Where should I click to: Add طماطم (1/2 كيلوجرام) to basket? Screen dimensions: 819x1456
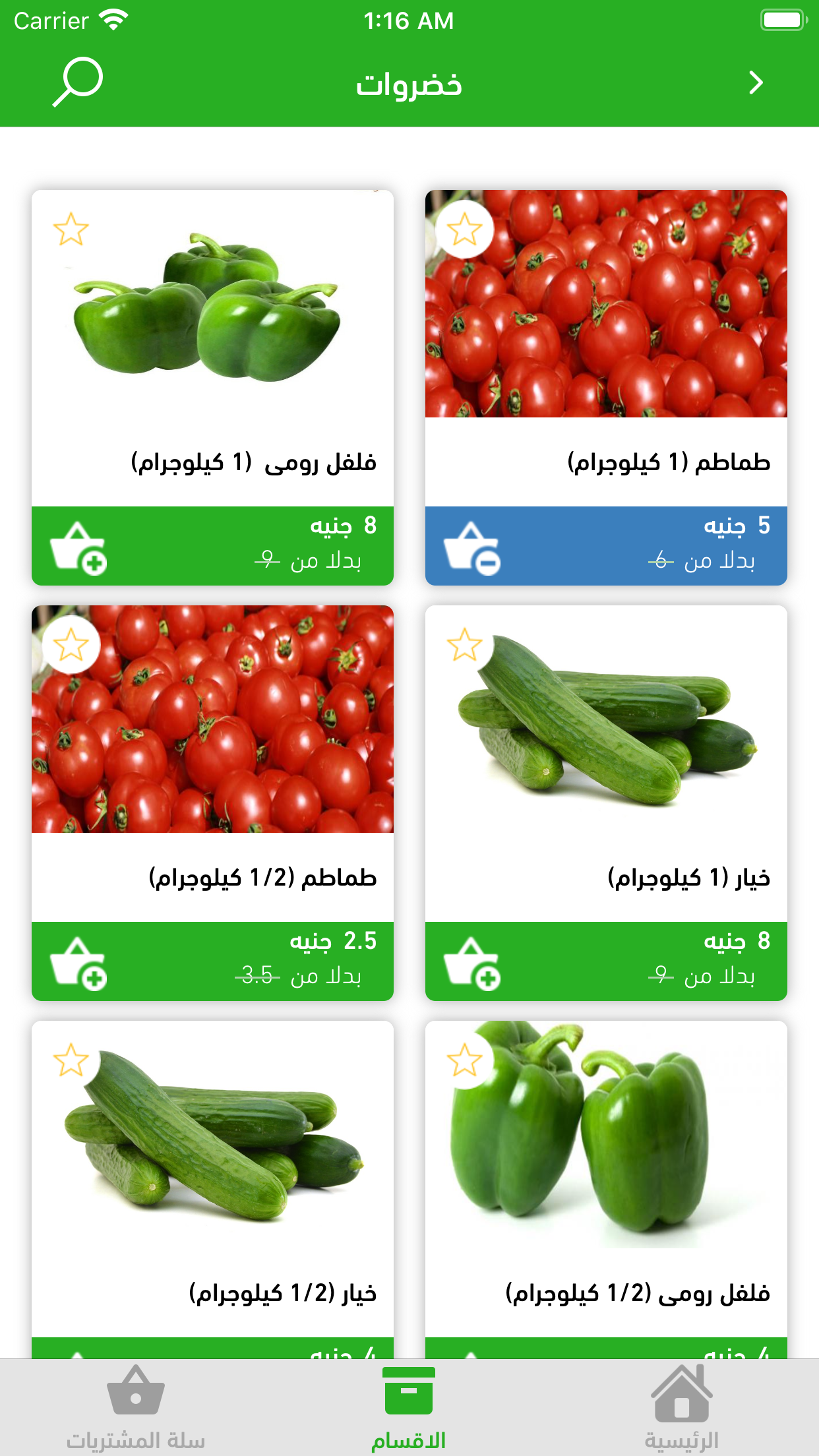tap(79, 963)
